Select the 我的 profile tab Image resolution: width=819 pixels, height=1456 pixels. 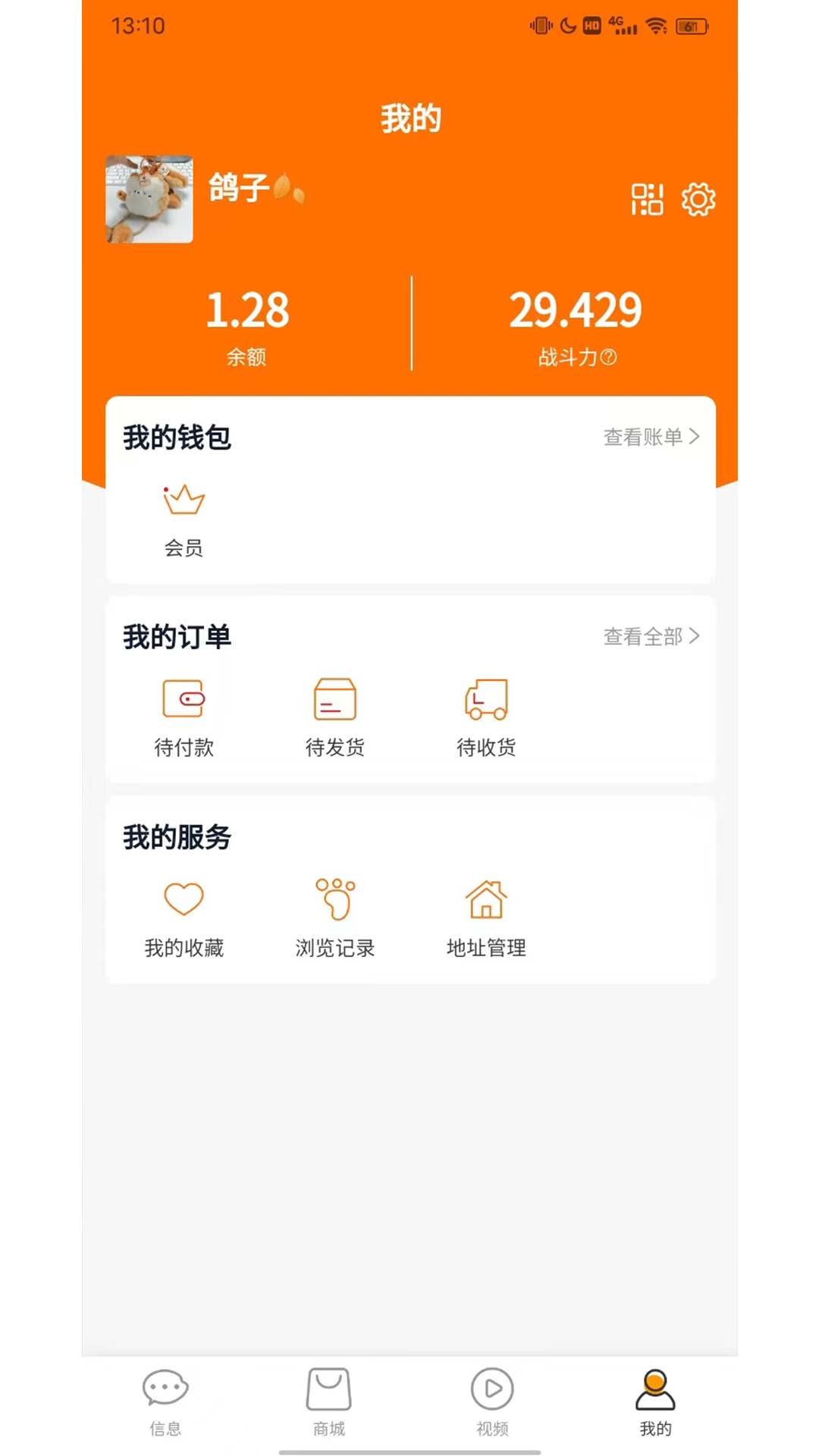(655, 1401)
